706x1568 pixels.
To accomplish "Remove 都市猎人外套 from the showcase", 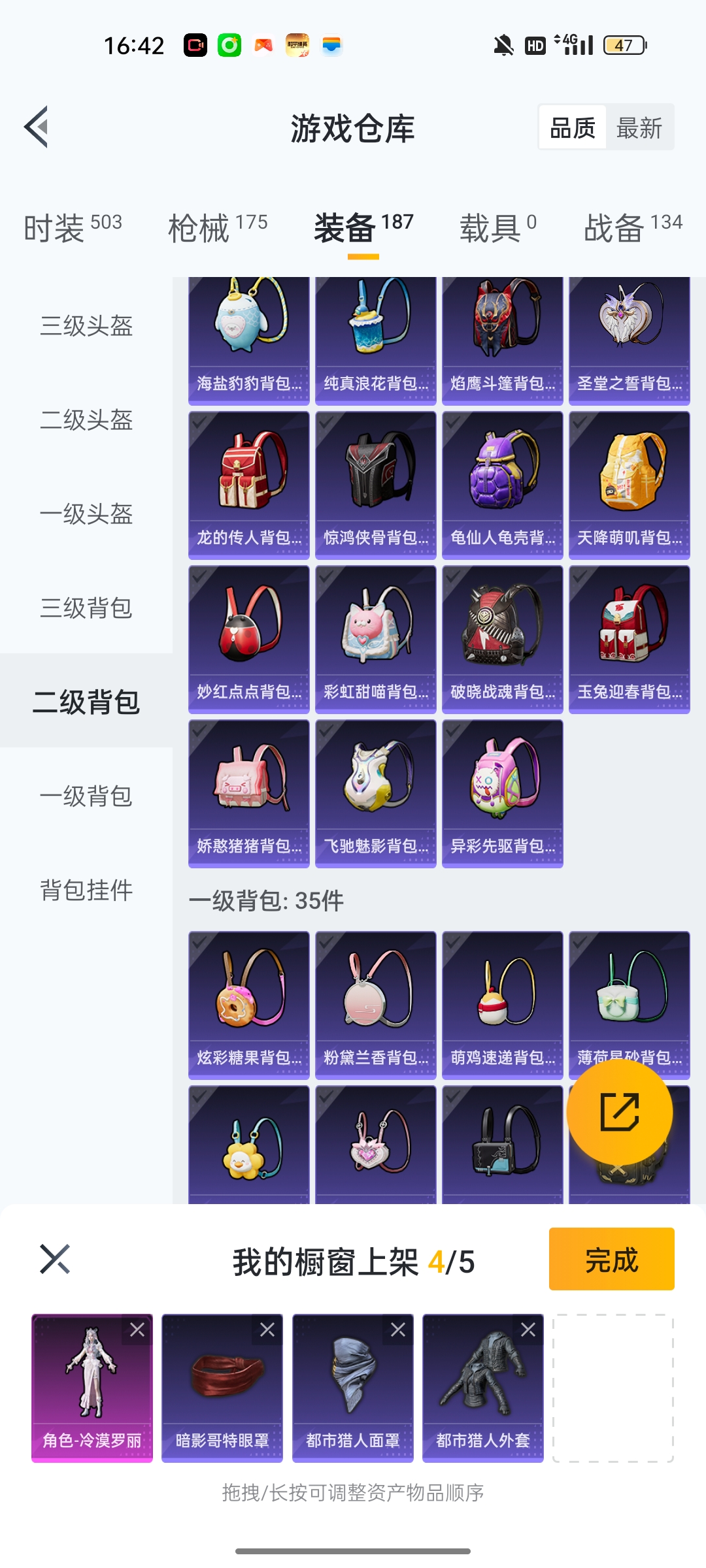I will (528, 1330).
